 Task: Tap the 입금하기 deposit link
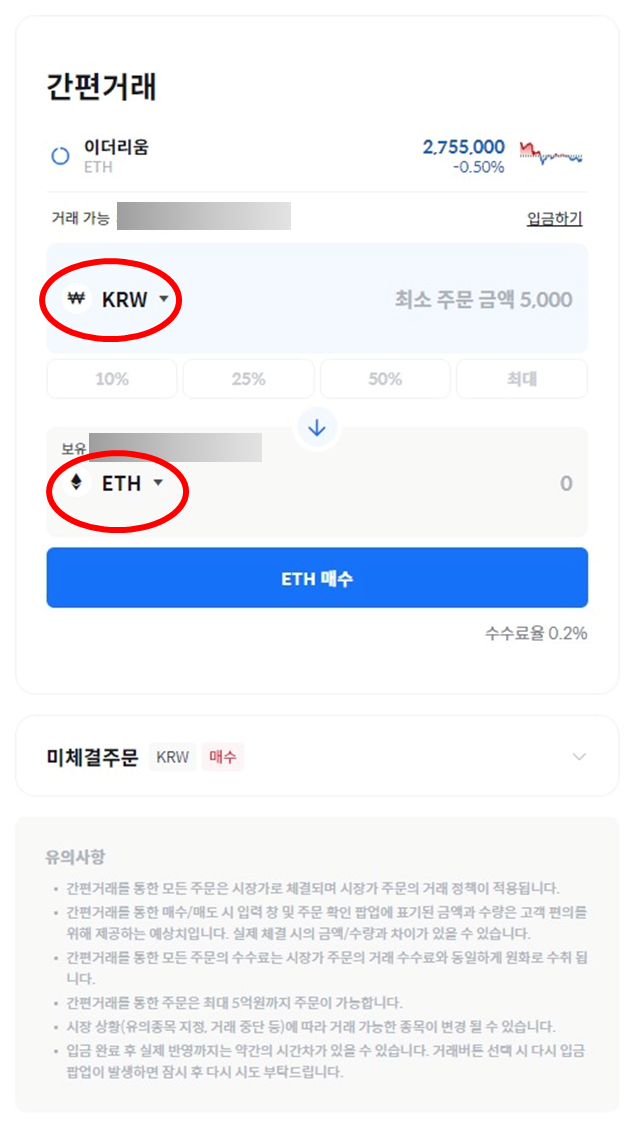tap(554, 218)
